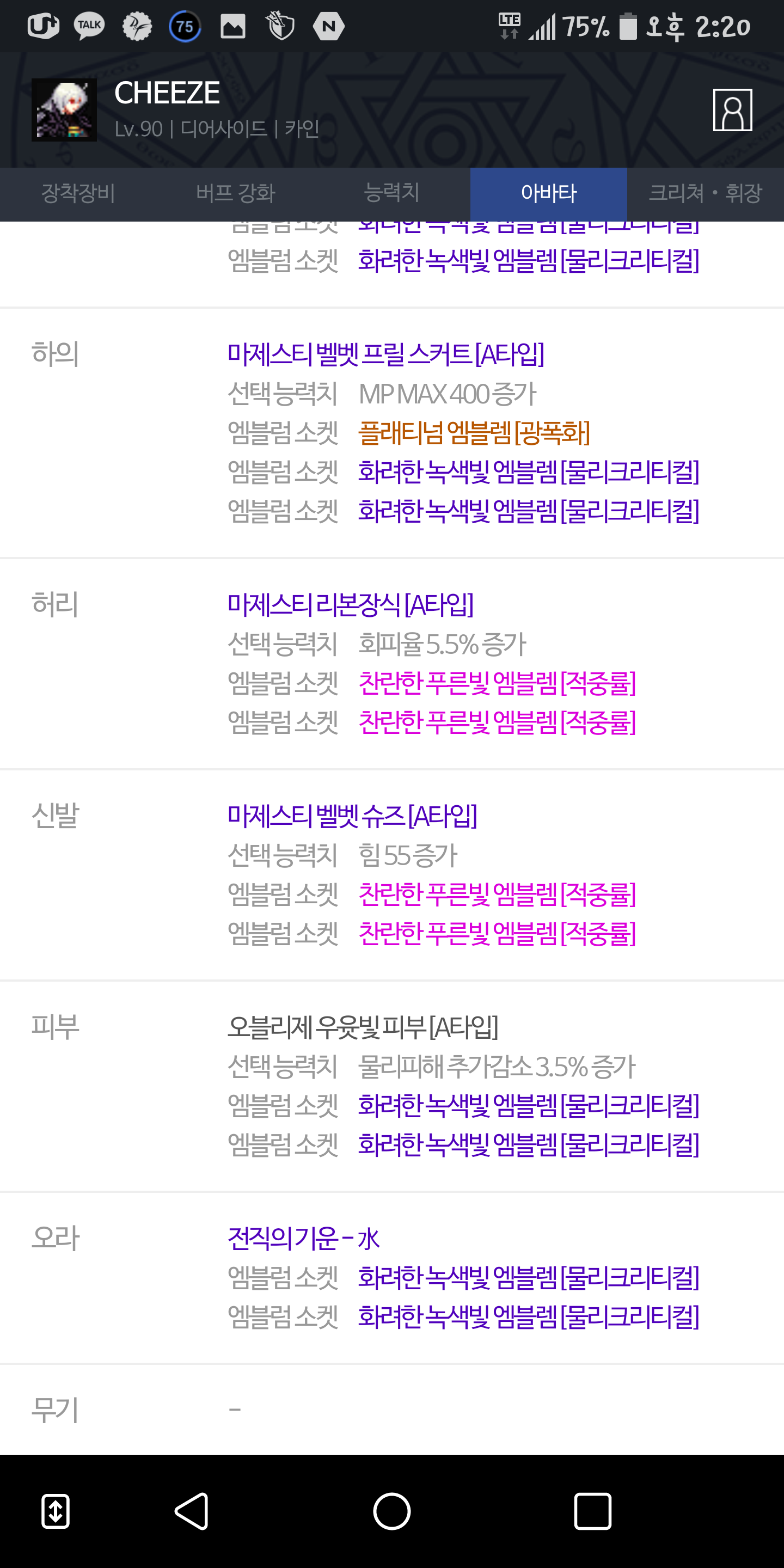Open the profile icon in the header

pyautogui.click(x=732, y=110)
